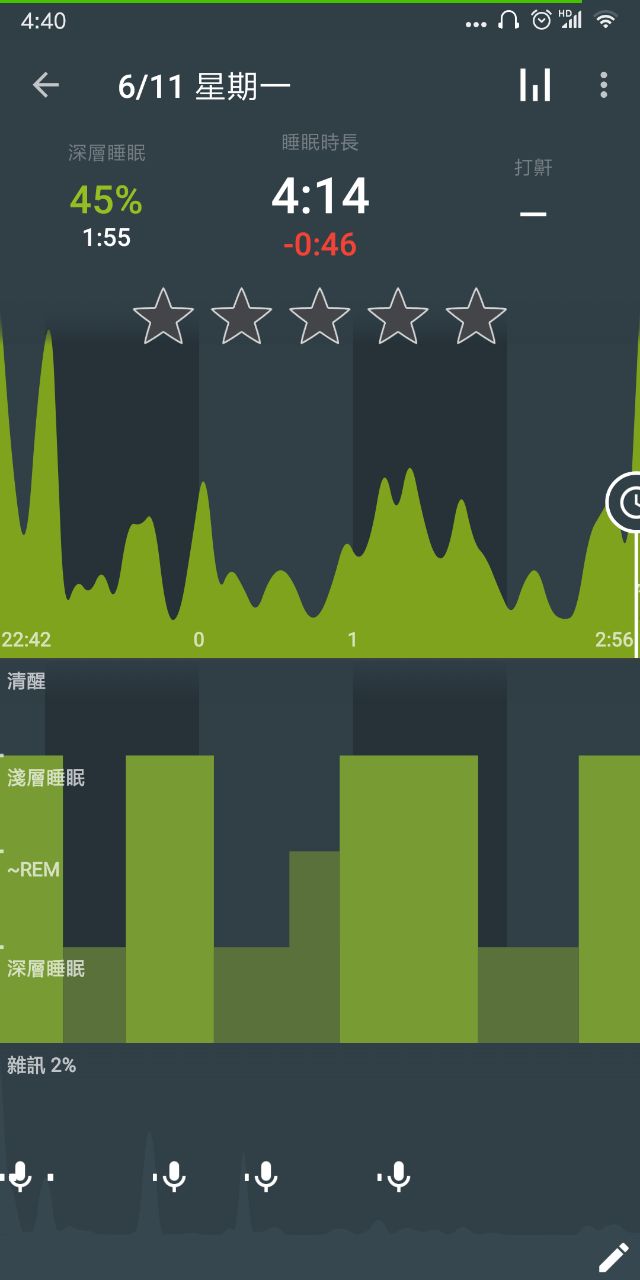Tap the alarm clock marker on graph
The image size is (640, 1280).
click(x=629, y=502)
